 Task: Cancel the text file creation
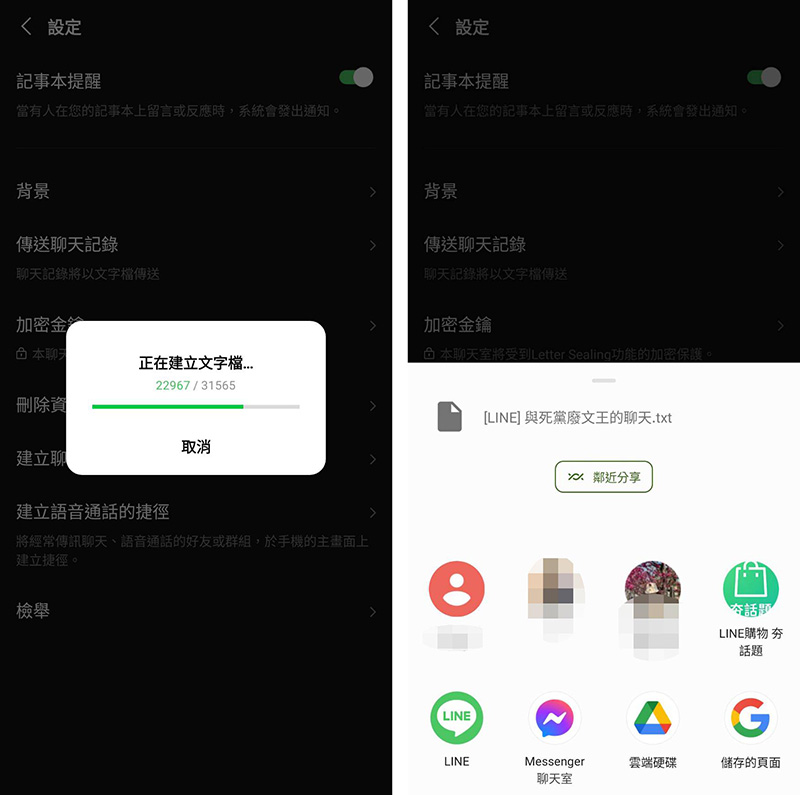click(196, 447)
